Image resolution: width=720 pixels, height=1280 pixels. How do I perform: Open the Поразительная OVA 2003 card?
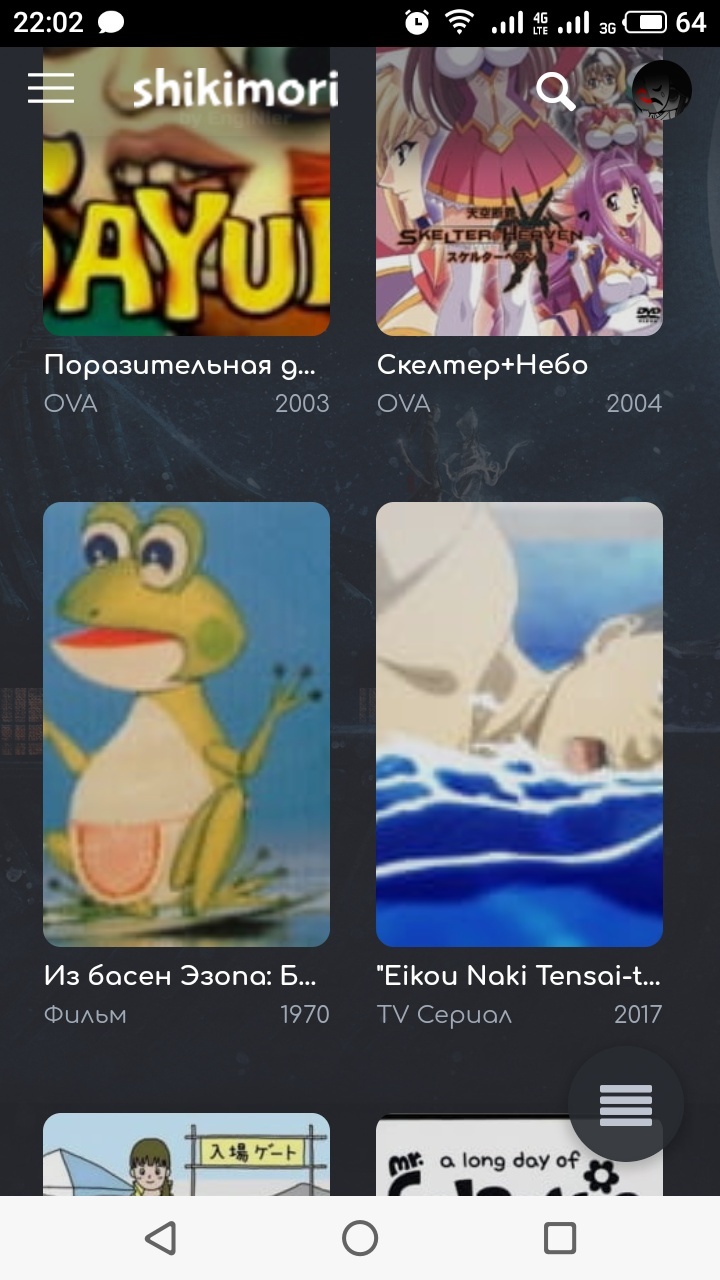(x=186, y=230)
